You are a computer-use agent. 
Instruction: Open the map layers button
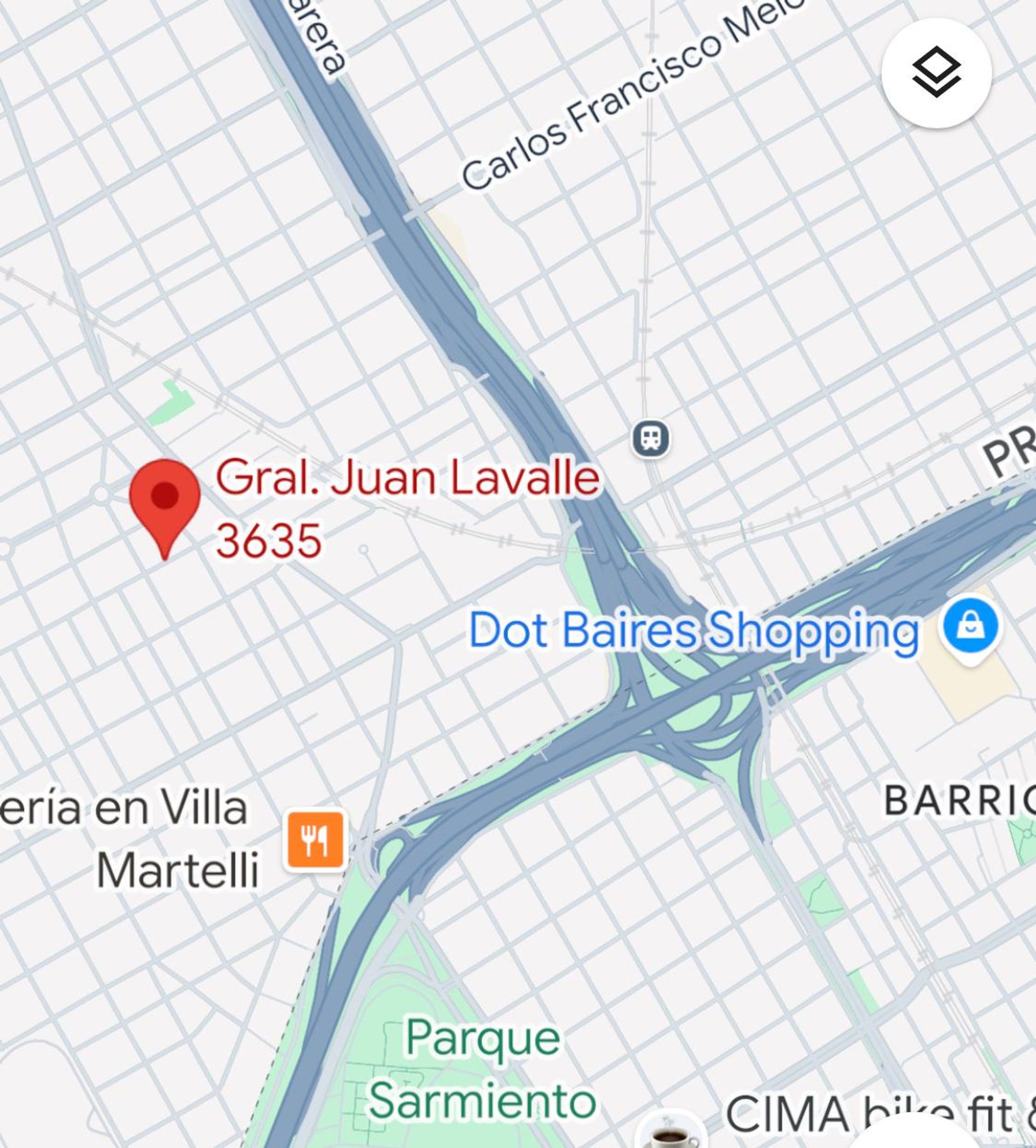coord(936,73)
